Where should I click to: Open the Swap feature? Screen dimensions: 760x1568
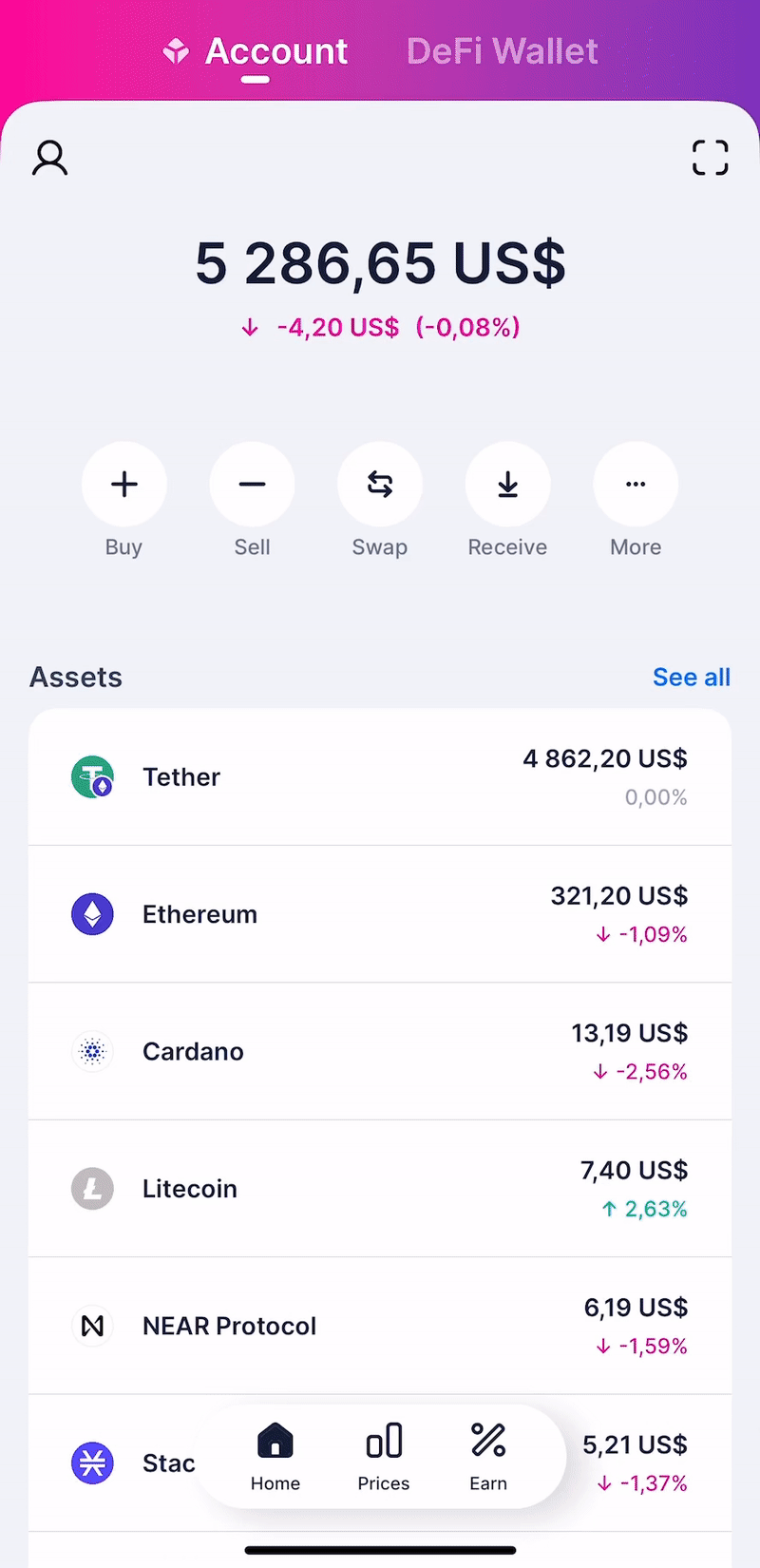click(380, 484)
